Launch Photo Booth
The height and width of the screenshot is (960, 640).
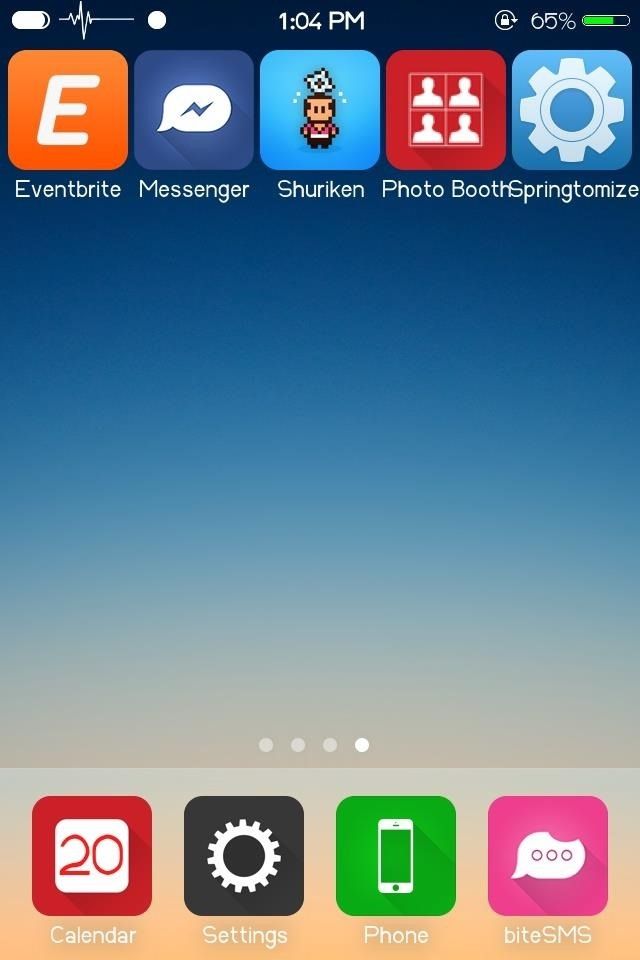(446, 110)
